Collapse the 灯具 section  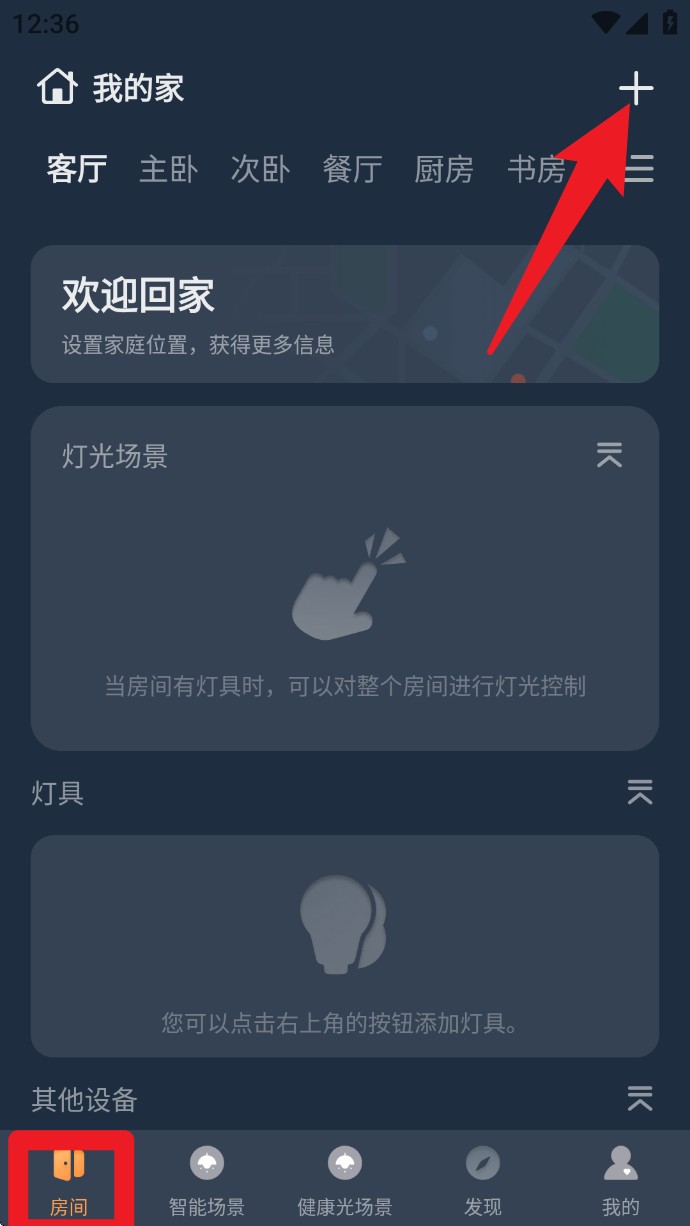click(x=640, y=793)
